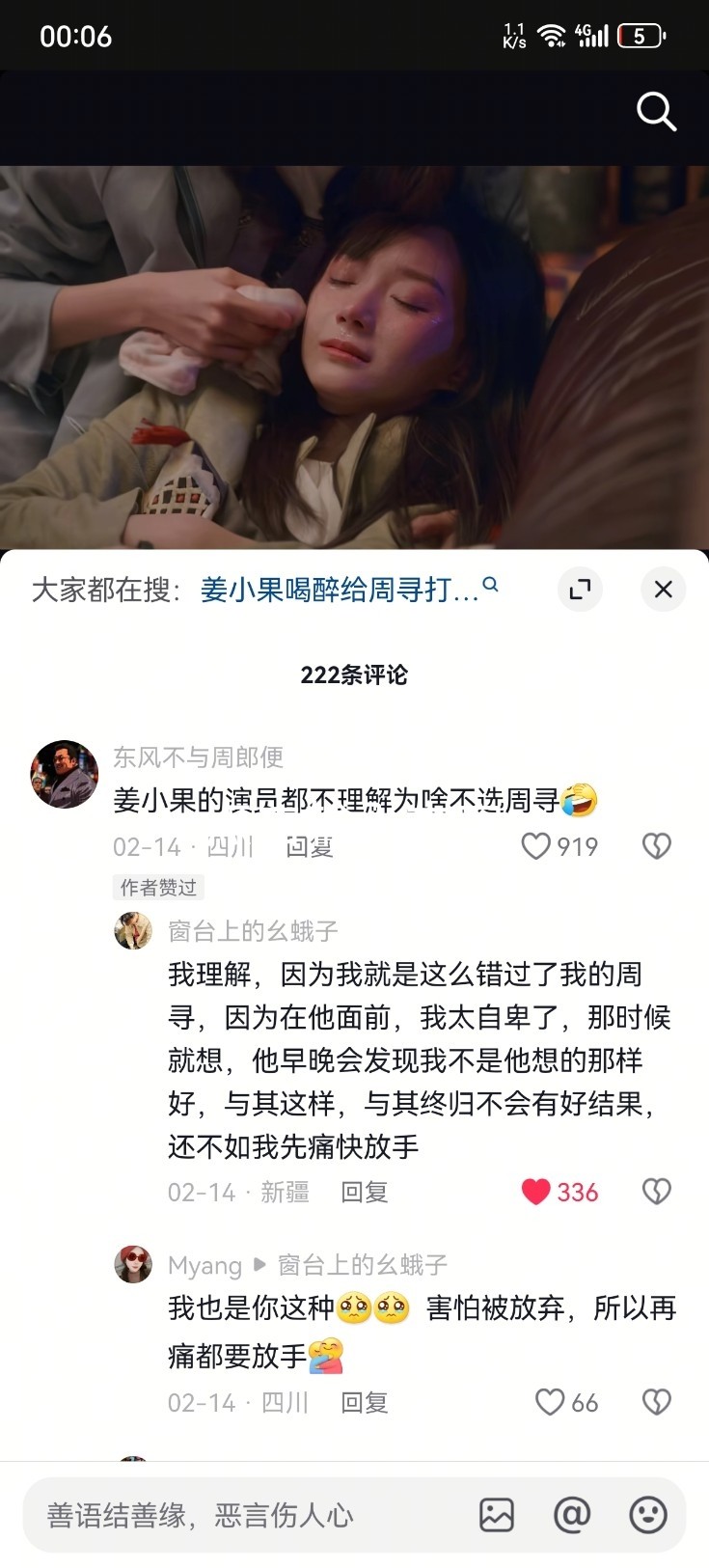Tap the video to return to playback
Viewport: 709px width, 1568px height.
[354, 357]
